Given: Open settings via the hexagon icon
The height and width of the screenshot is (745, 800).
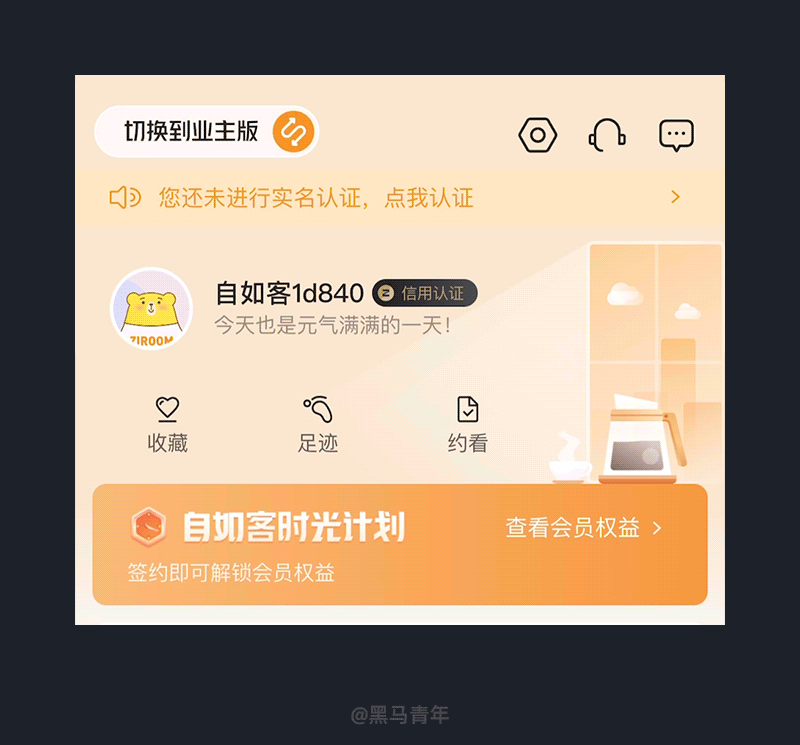Looking at the screenshot, I should [x=538, y=134].
